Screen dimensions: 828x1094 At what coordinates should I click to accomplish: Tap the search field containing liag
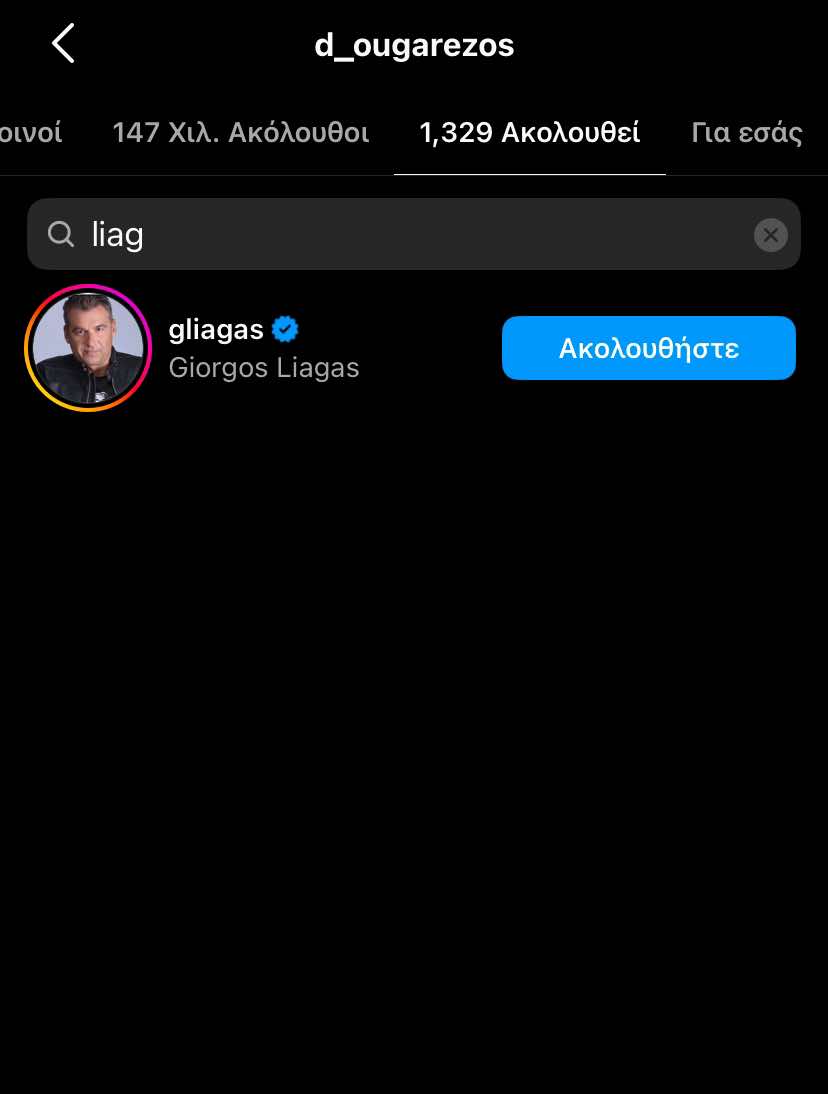[400, 234]
